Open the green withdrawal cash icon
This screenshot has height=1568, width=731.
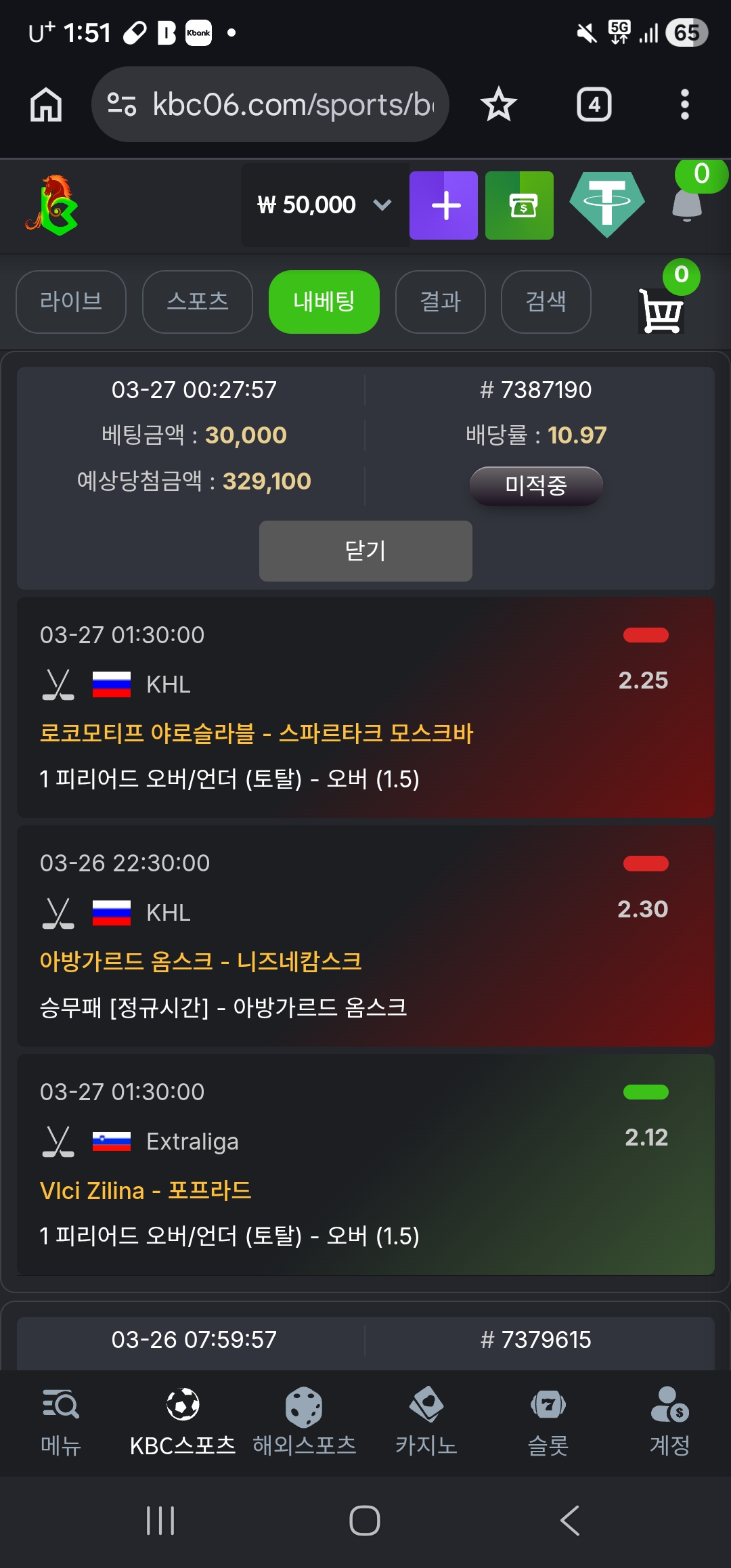520,205
